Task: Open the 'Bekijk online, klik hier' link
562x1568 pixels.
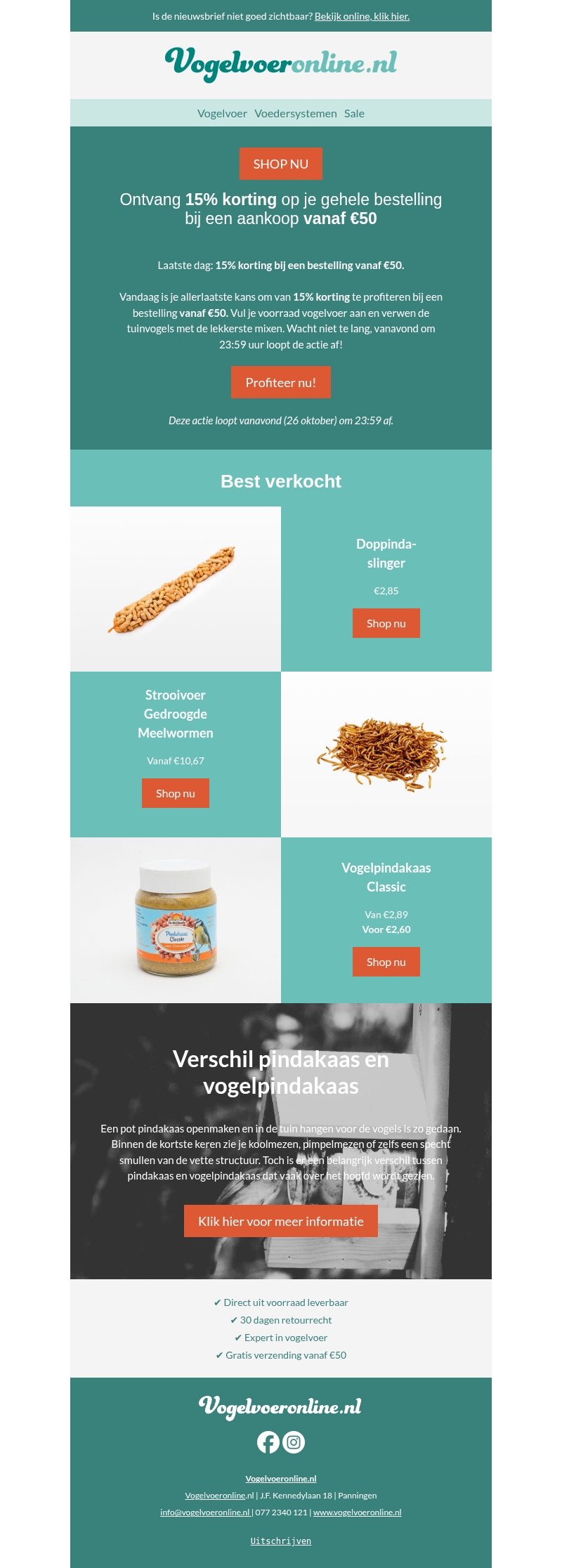Action: (x=362, y=16)
